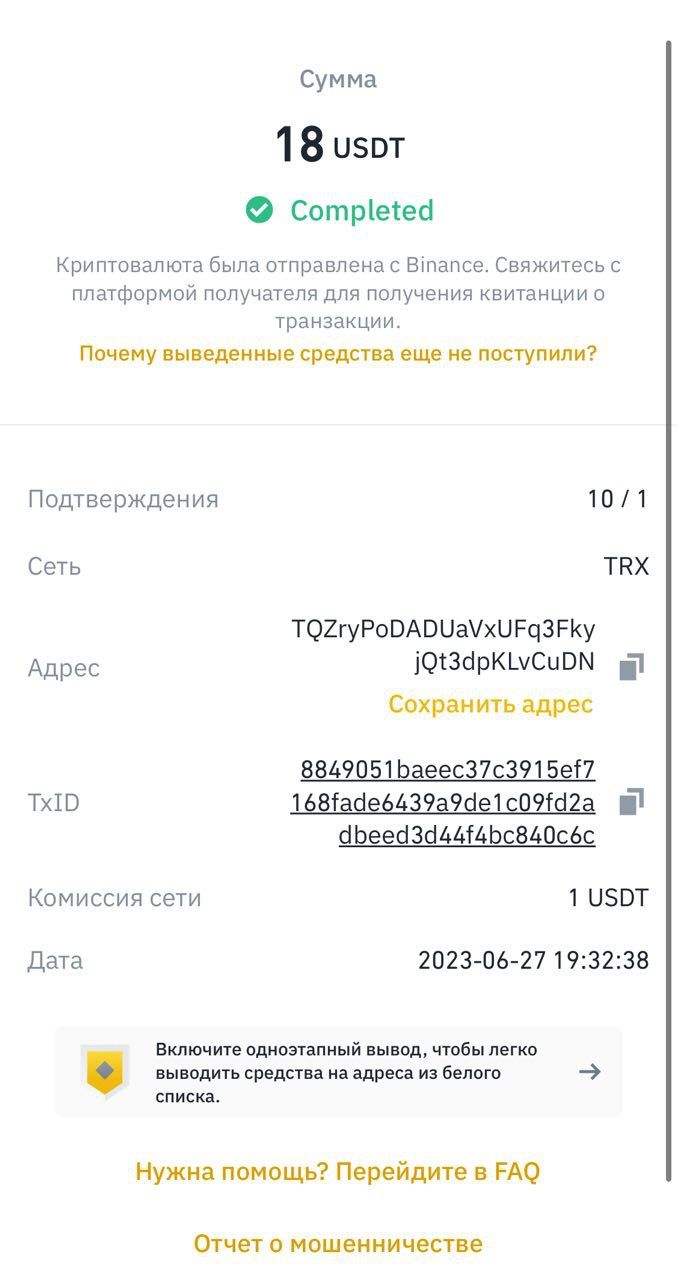The width and height of the screenshot is (677, 1280).
Task: Open "Отчет о мошенничестве" fraud report
Action: (x=338, y=1244)
